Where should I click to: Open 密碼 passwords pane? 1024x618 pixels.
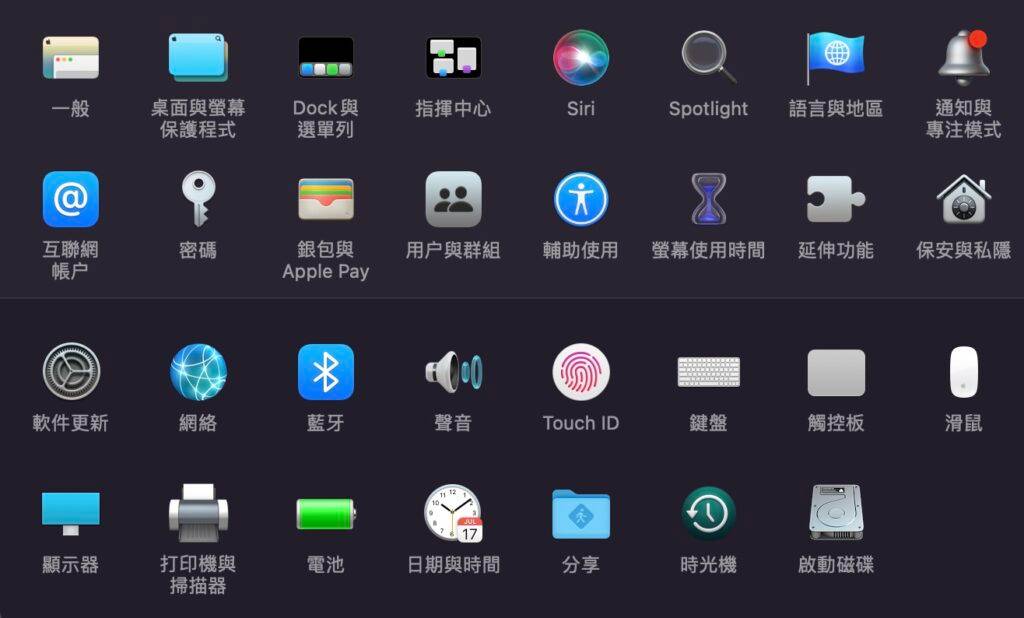[x=198, y=199]
